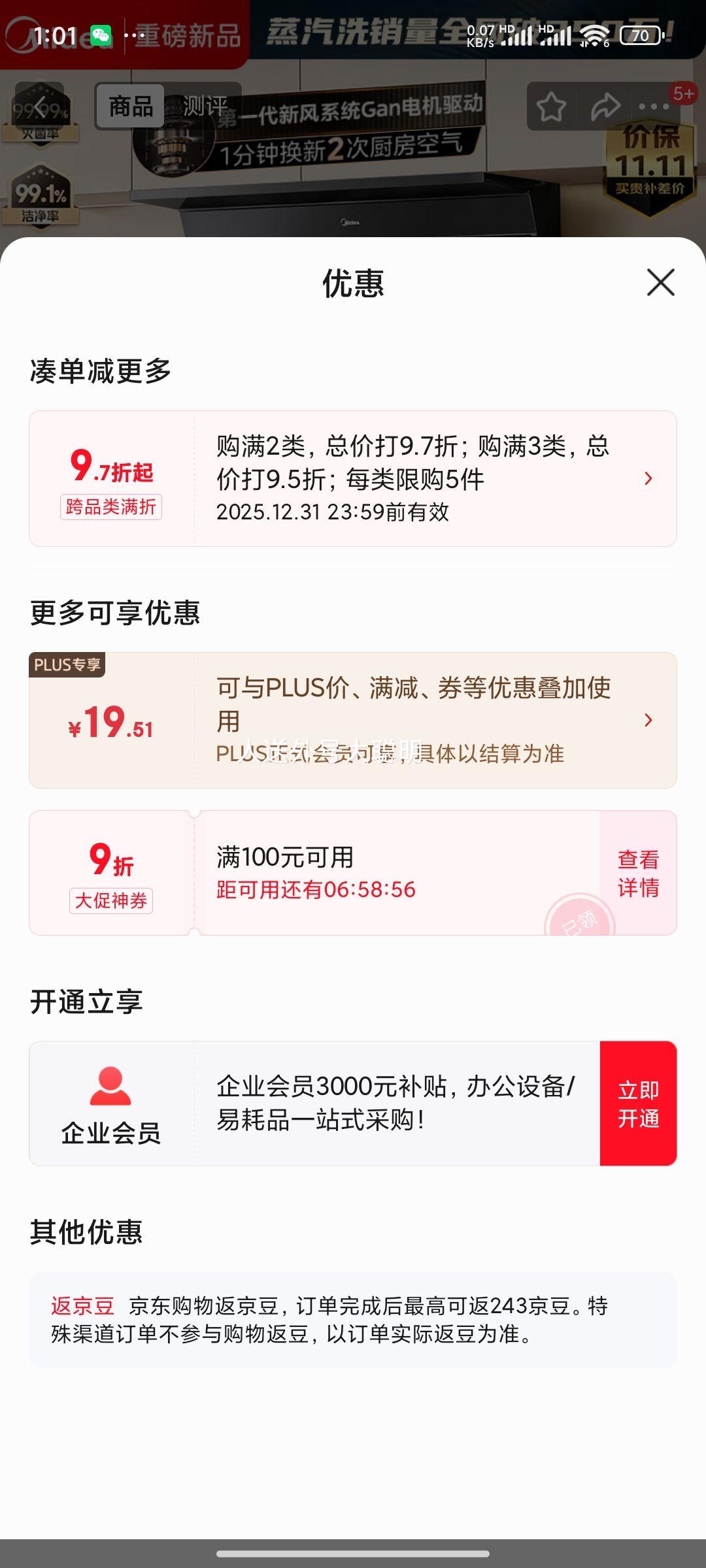
Task: Open the 9.7折起 cross-category discount offer
Action: (353, 478)
